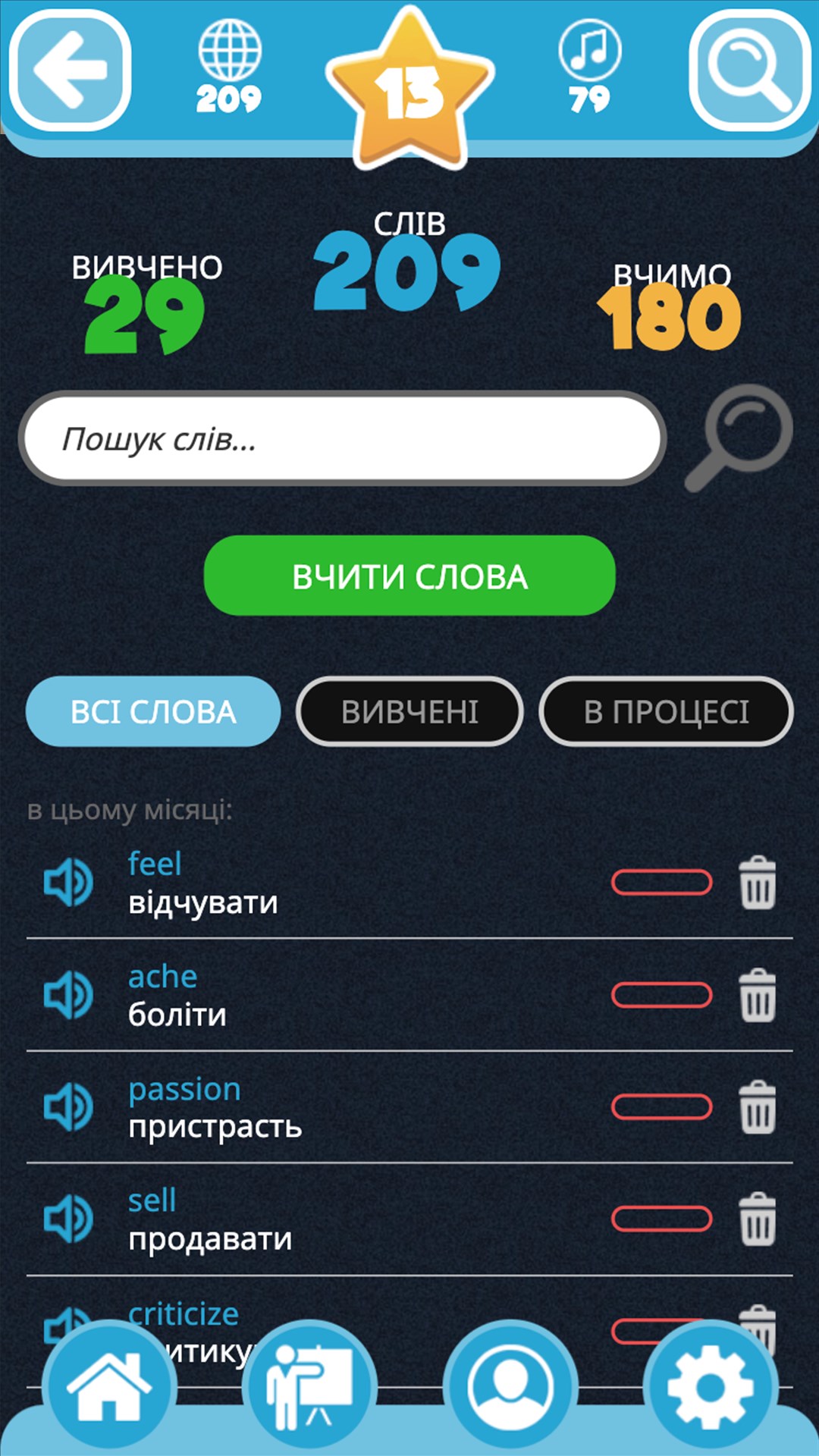Start learning with ВЧИТИ СЛОВА button
The width and height of the screenshot is (819, 1456).
pyautogui.click(x=409, y=576)
